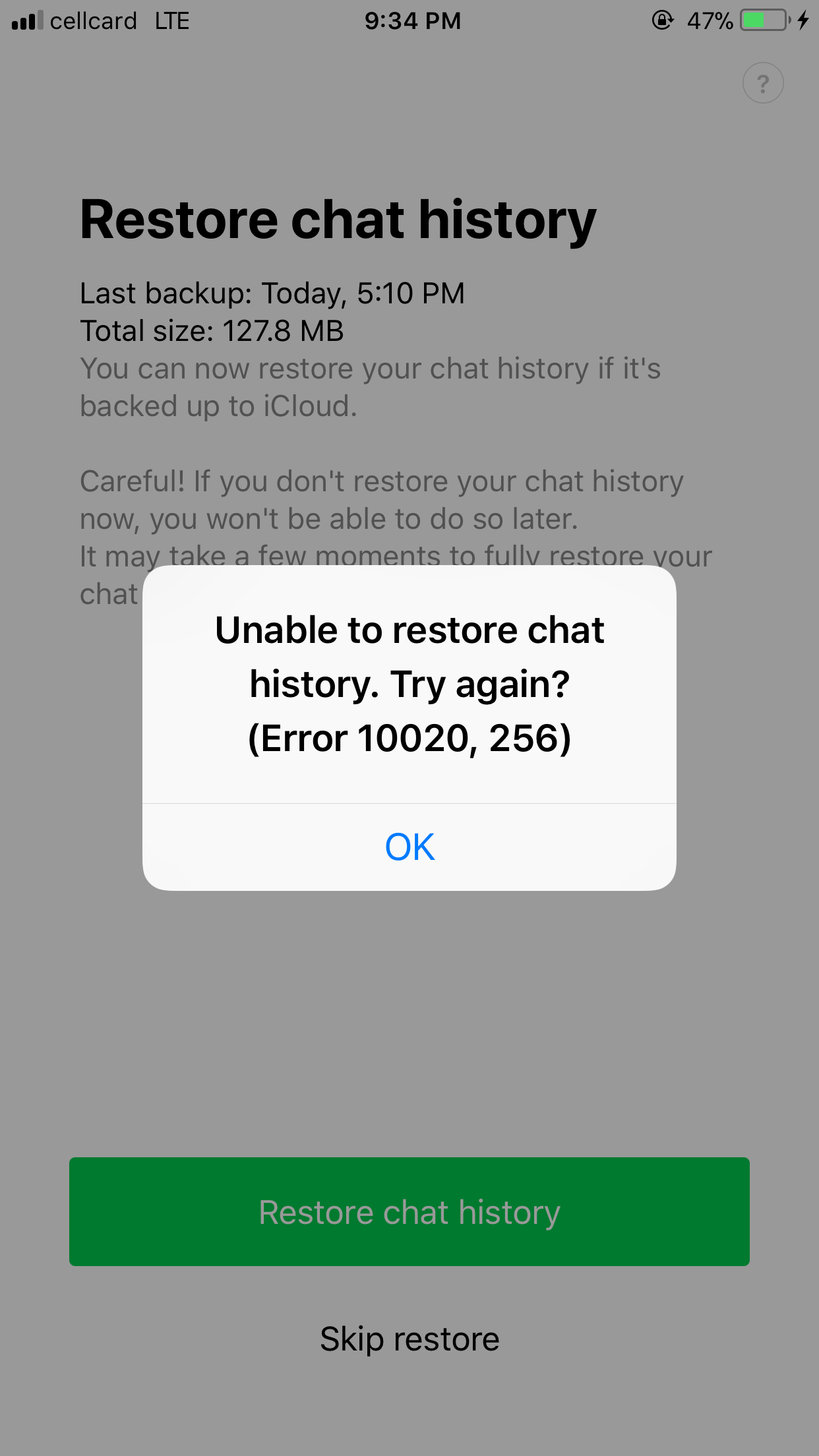Tap the LTE network indicator
Image resolution: width=819 pixels, height=1456 pixels.
[x=171, y=20]
